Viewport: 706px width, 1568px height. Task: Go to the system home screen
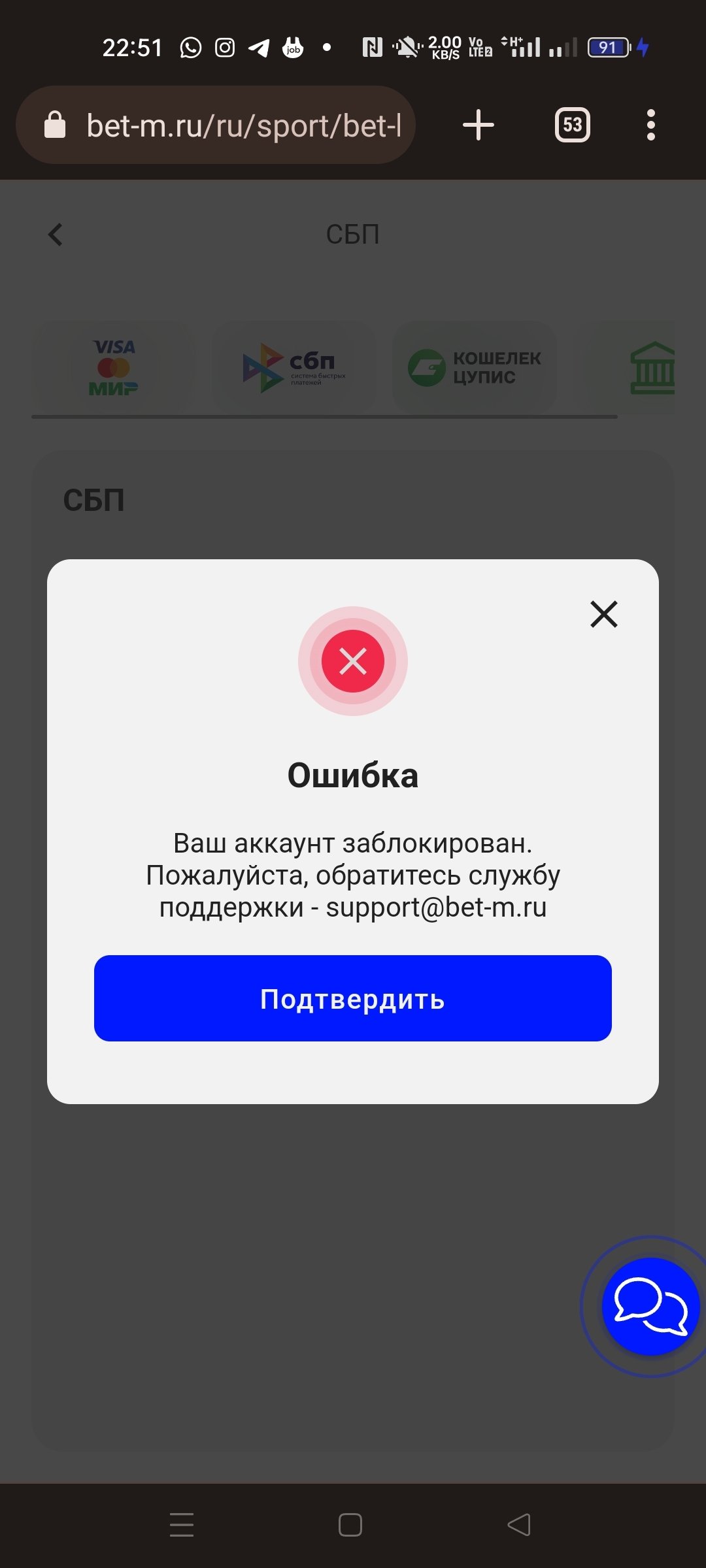click(x=350, y=1525)
